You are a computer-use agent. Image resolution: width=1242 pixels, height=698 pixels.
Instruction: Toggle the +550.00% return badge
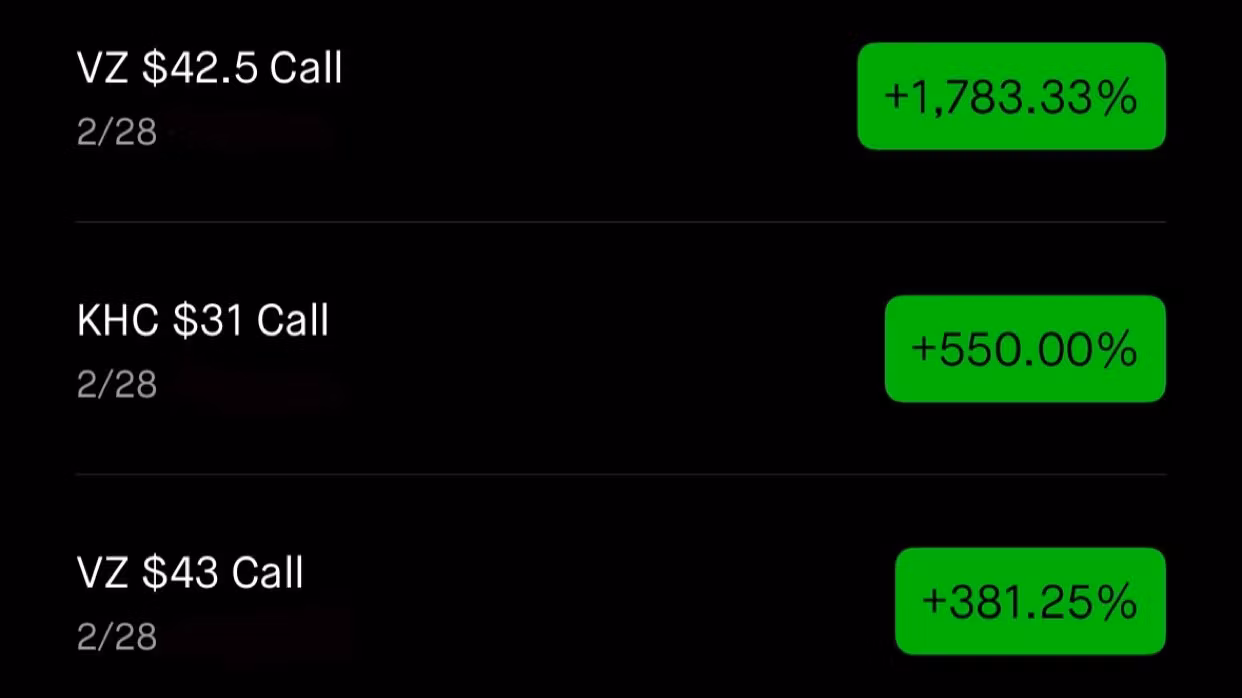click(x=1025, y=349)
